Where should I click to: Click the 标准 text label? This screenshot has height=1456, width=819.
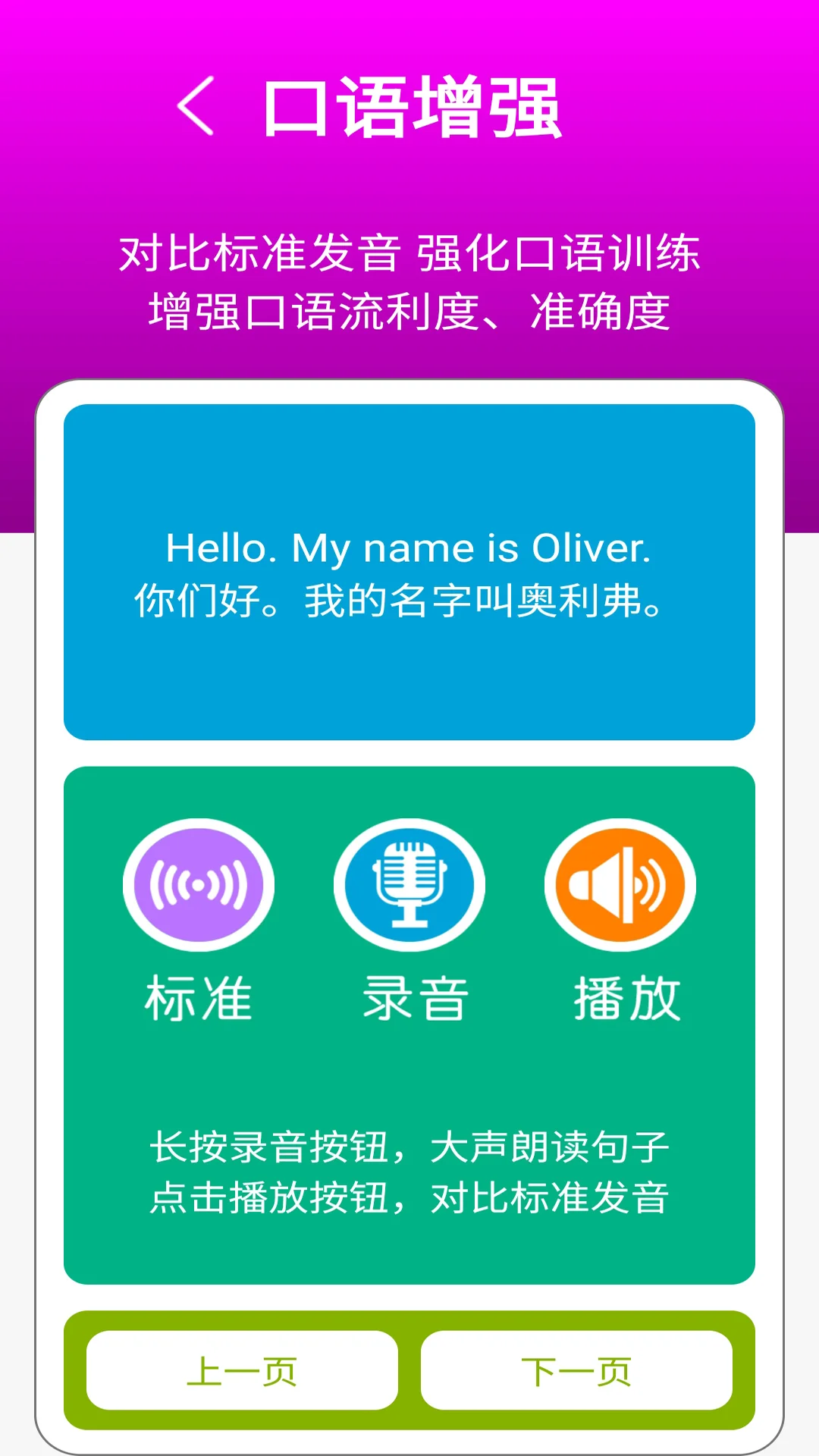199,995
